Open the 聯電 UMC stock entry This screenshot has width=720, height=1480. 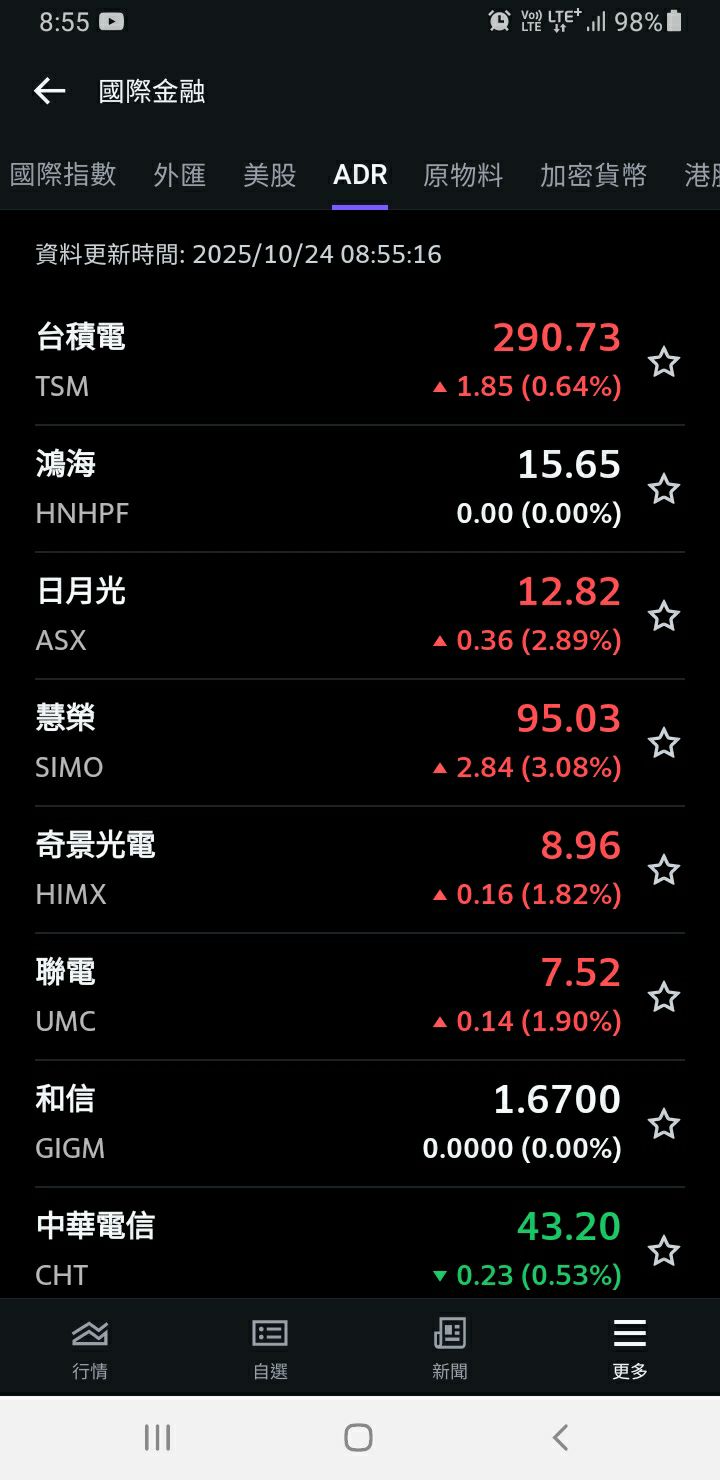[300, 995]
